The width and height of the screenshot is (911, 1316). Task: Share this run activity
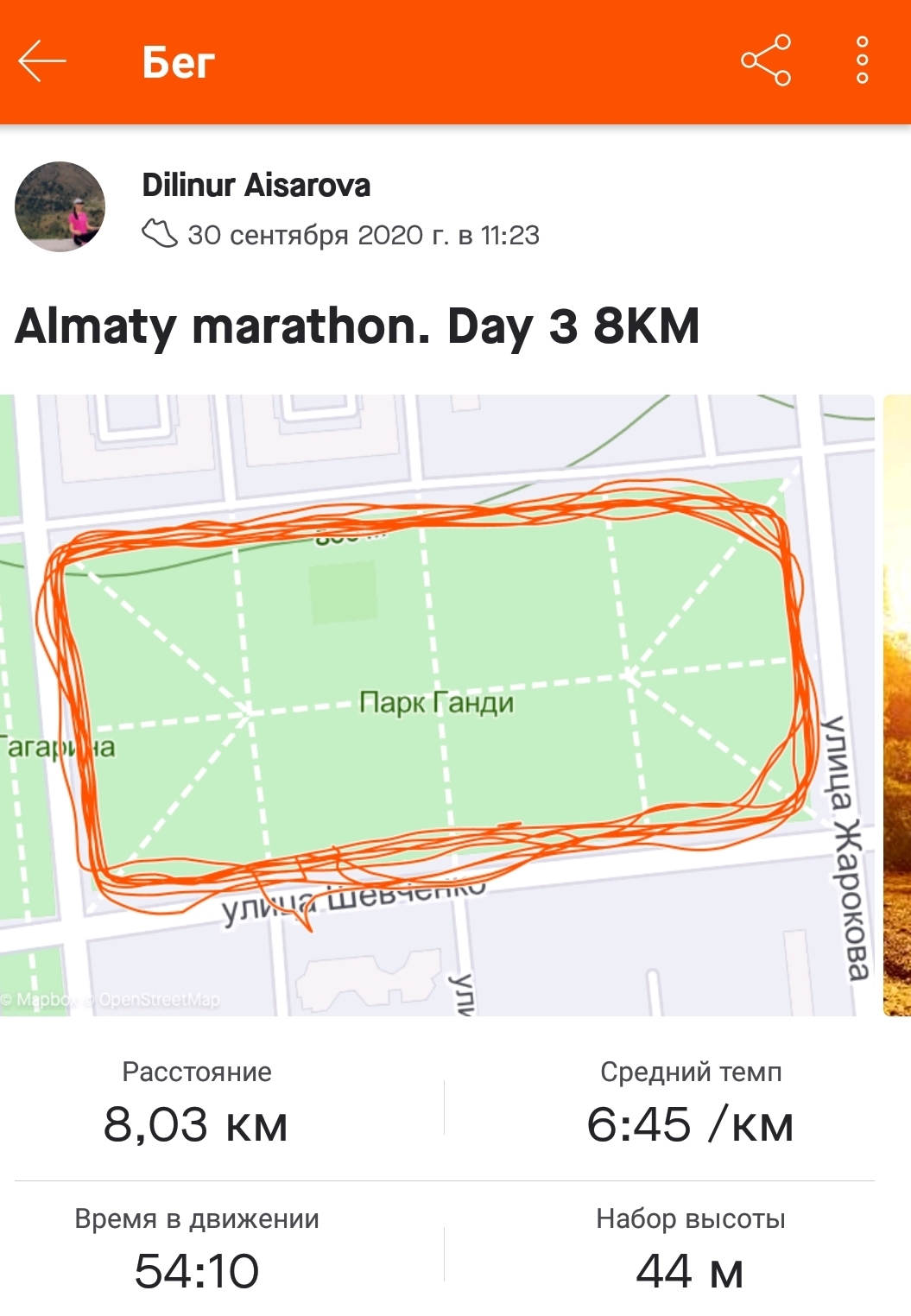[x=766, y=60]
